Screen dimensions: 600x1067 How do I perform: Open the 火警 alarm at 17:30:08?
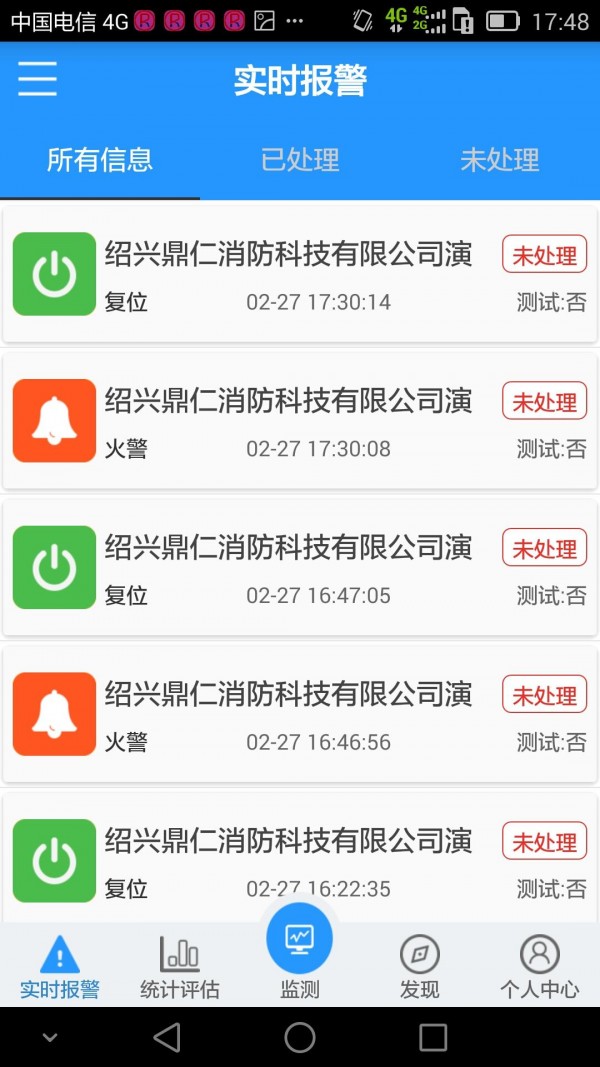tap(300, 421)
